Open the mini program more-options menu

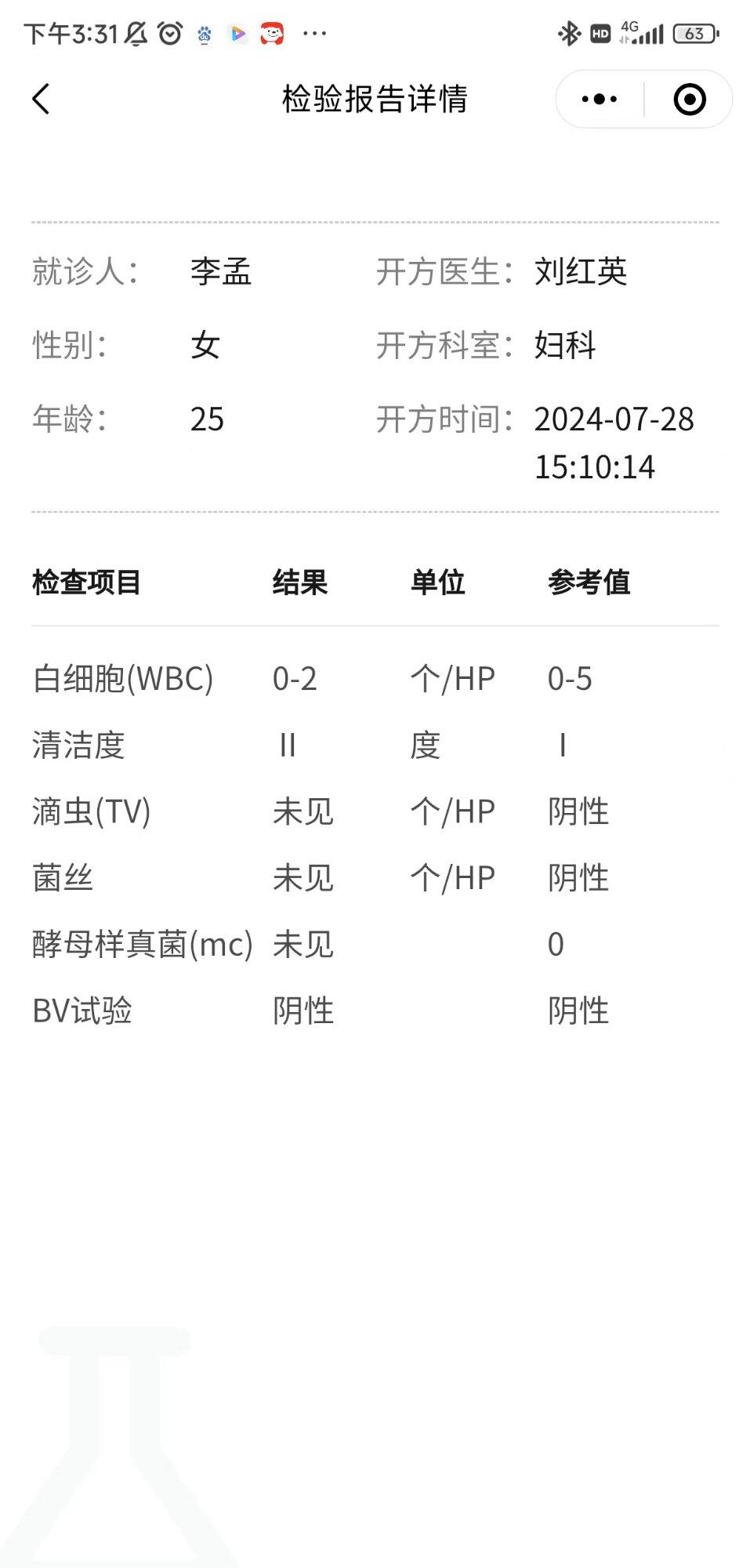[x=600, y=99]
